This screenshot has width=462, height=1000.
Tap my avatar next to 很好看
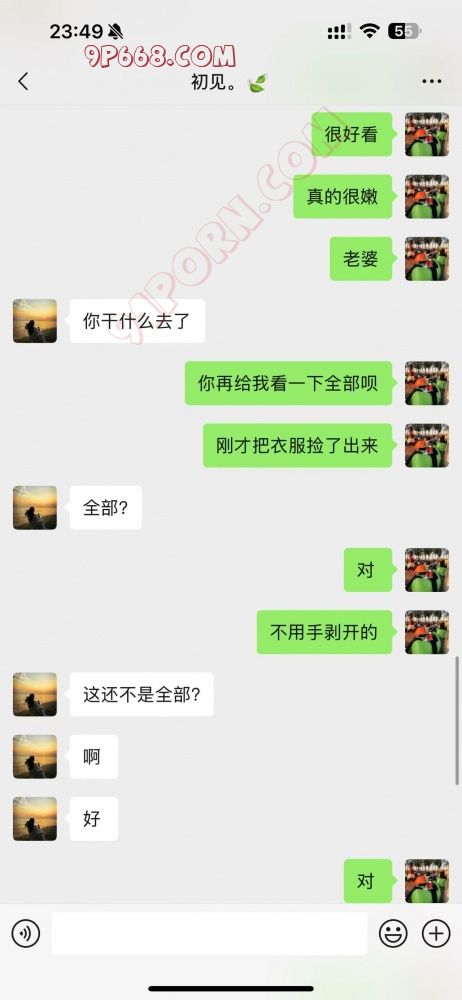click(427, 134)
